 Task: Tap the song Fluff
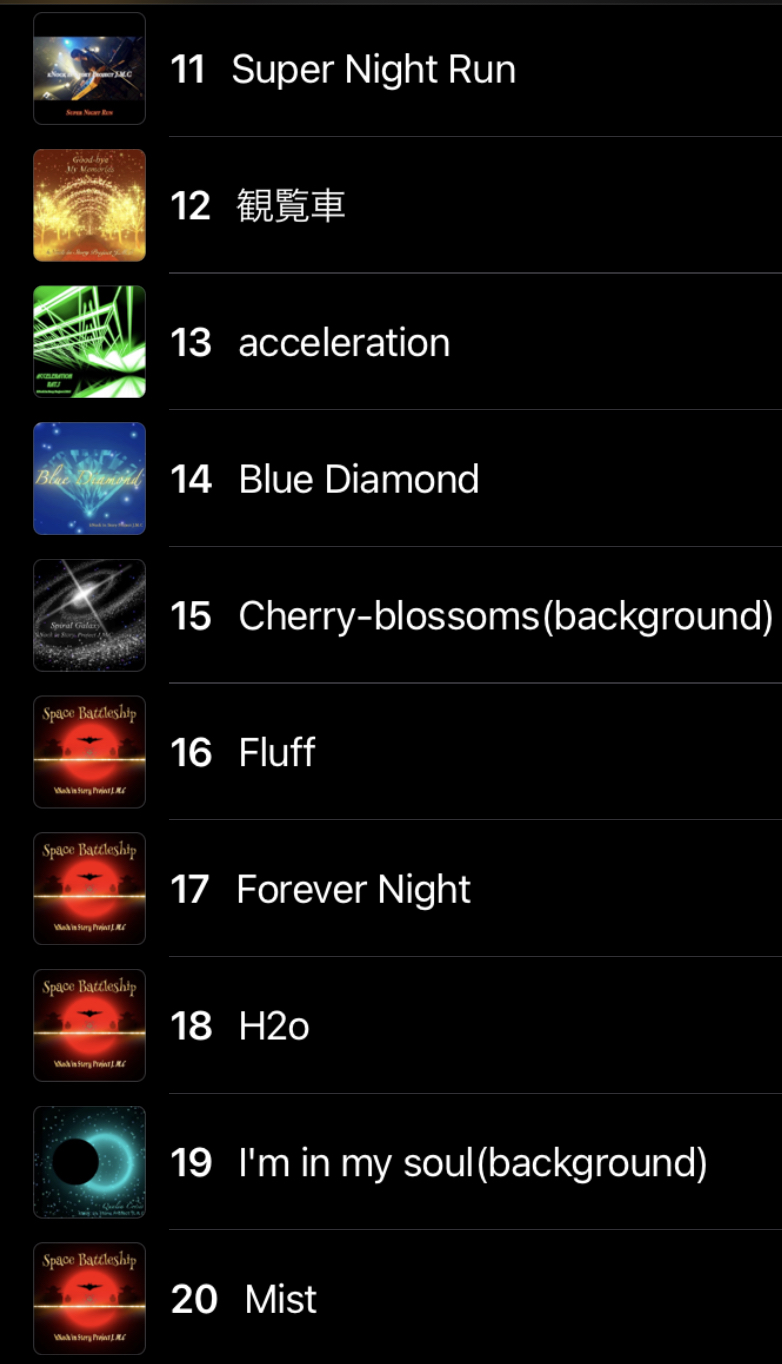click(277, 752)
